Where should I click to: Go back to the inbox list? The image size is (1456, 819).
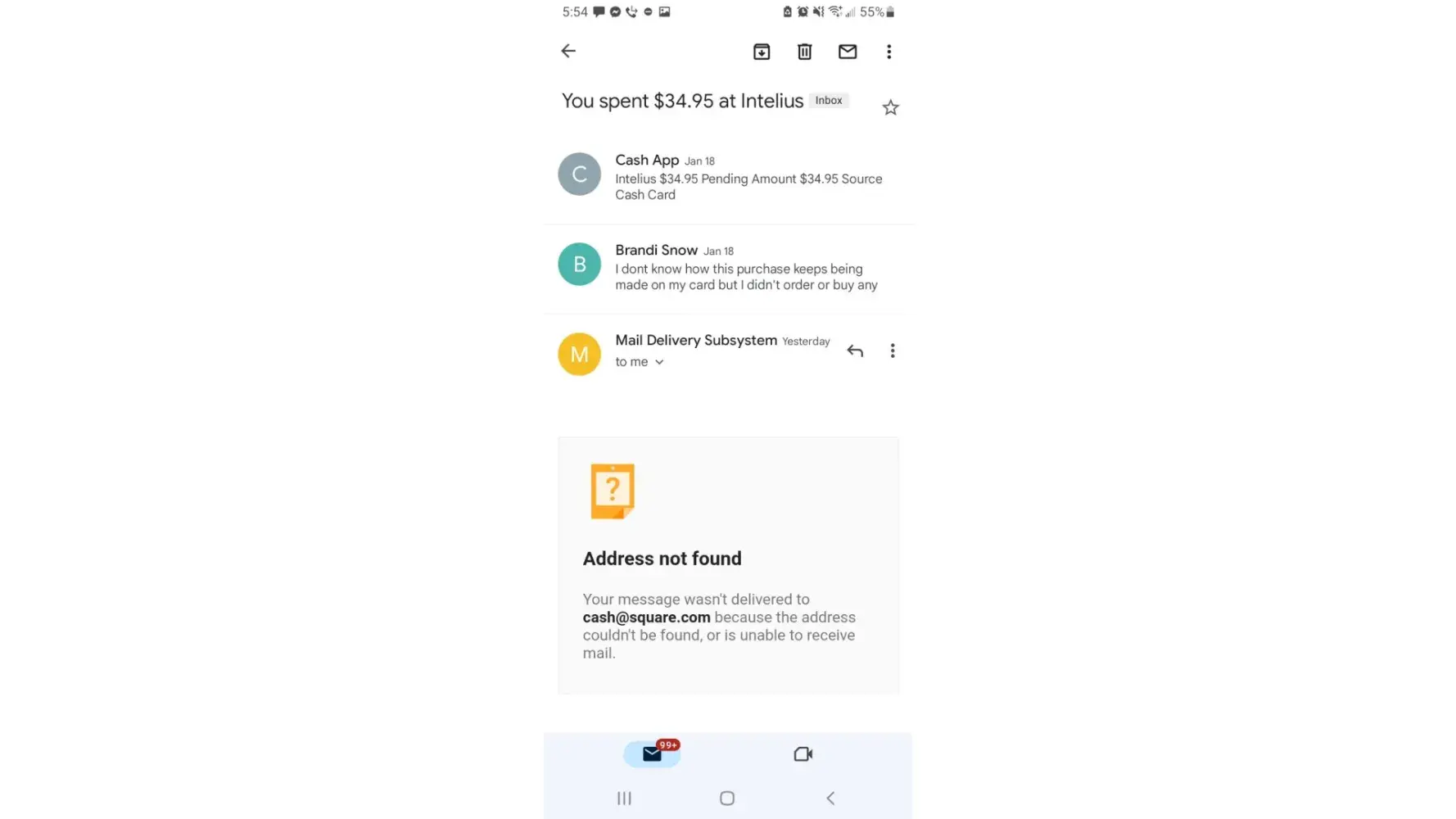[x=568, y=51]
